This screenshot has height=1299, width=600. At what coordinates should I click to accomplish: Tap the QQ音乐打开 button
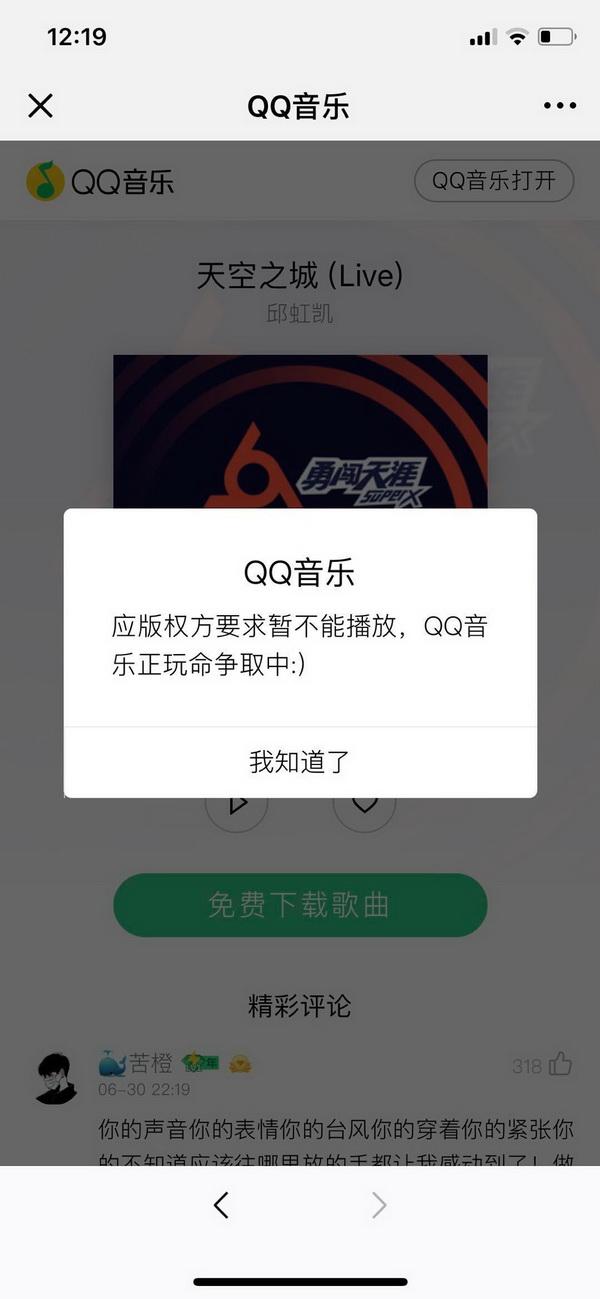tap(493, 181)
